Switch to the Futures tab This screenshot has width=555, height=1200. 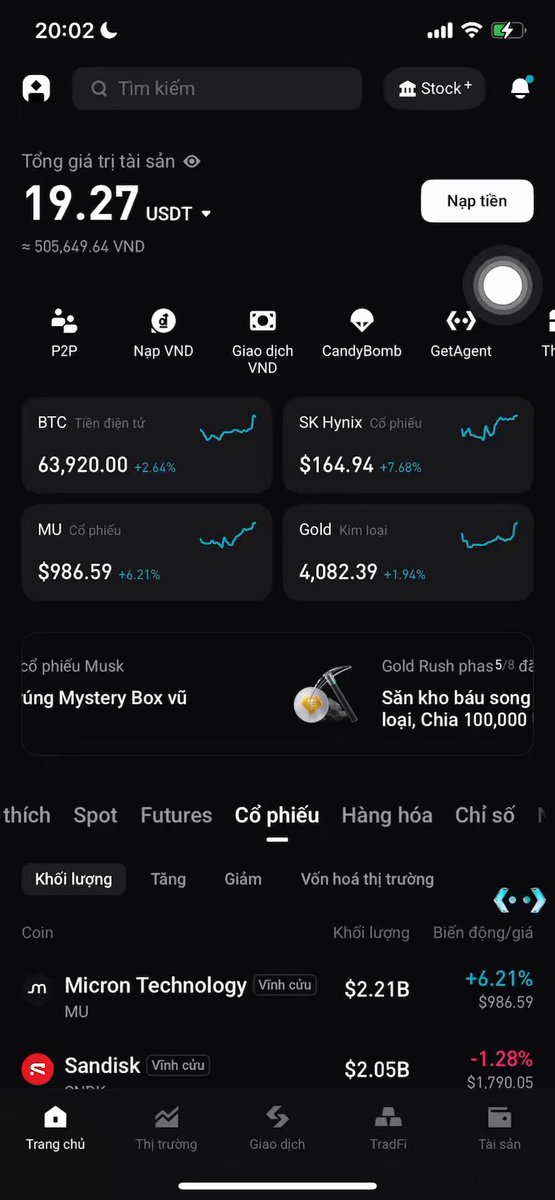(176, 815)
